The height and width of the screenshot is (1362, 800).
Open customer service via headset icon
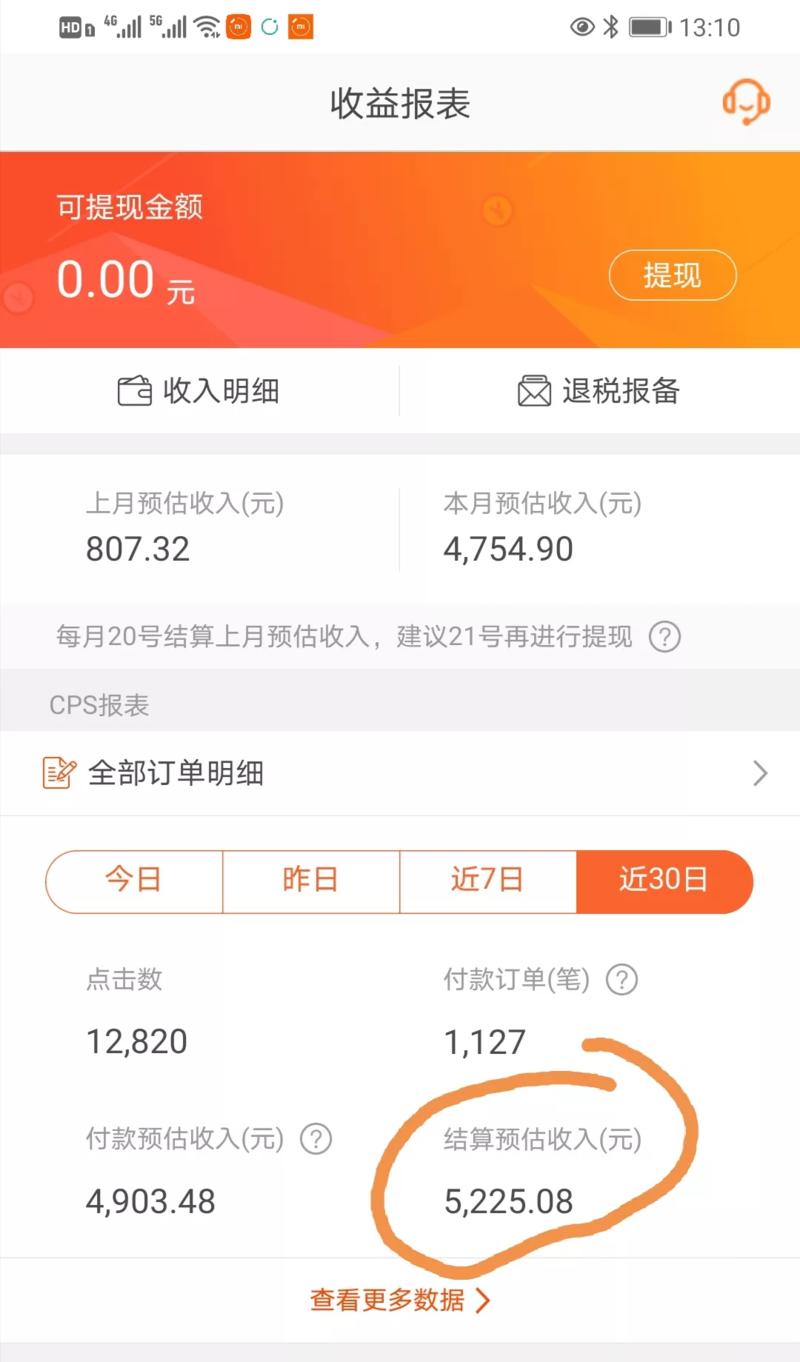[x=744, y=102]
